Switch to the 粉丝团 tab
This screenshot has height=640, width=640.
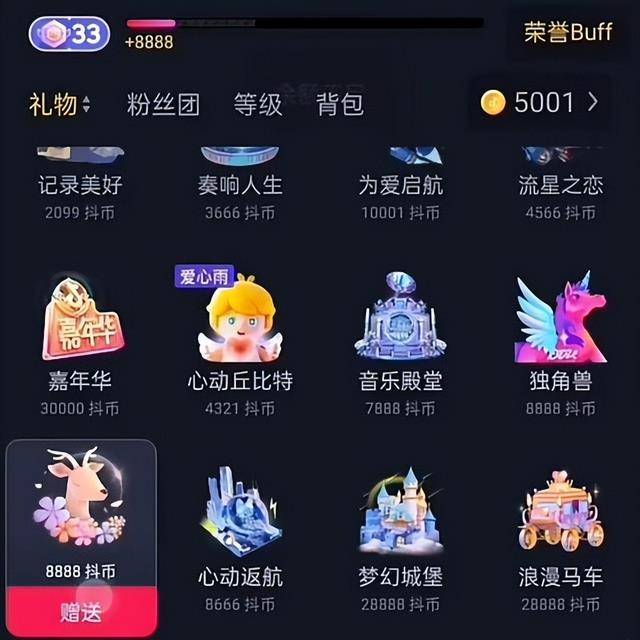163,103
